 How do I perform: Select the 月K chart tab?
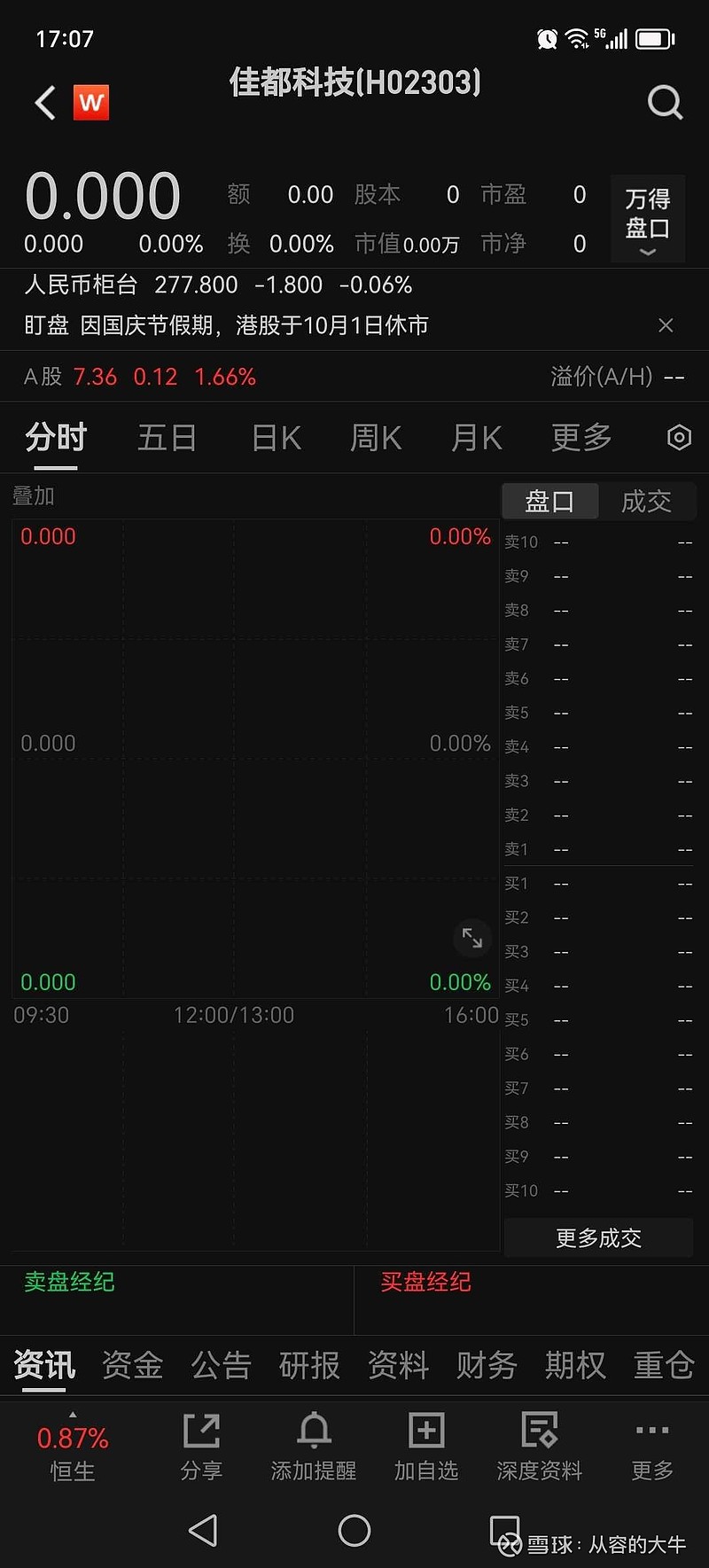tap(477, 438)
